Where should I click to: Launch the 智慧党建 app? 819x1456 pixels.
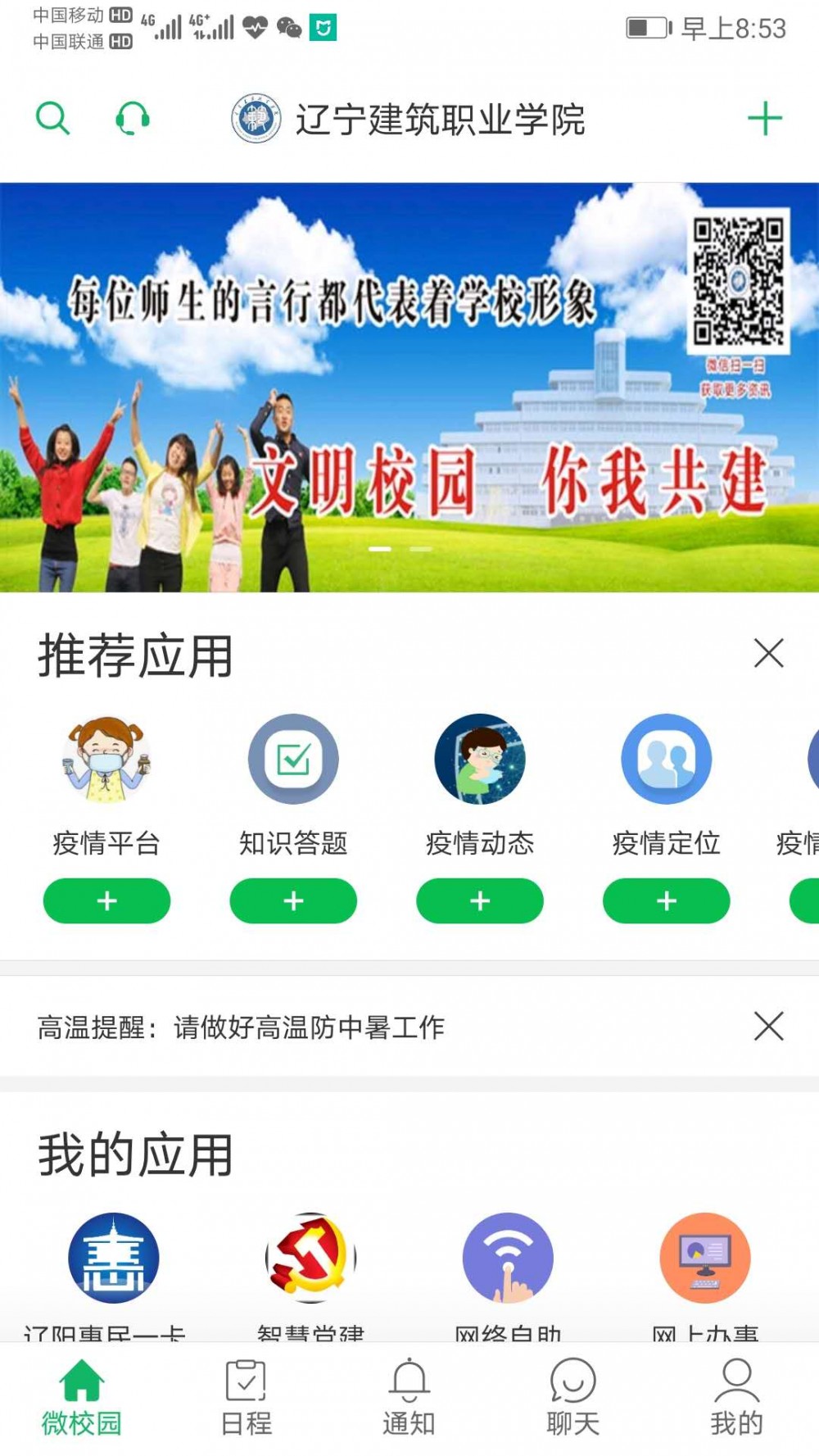(310, 1259)
